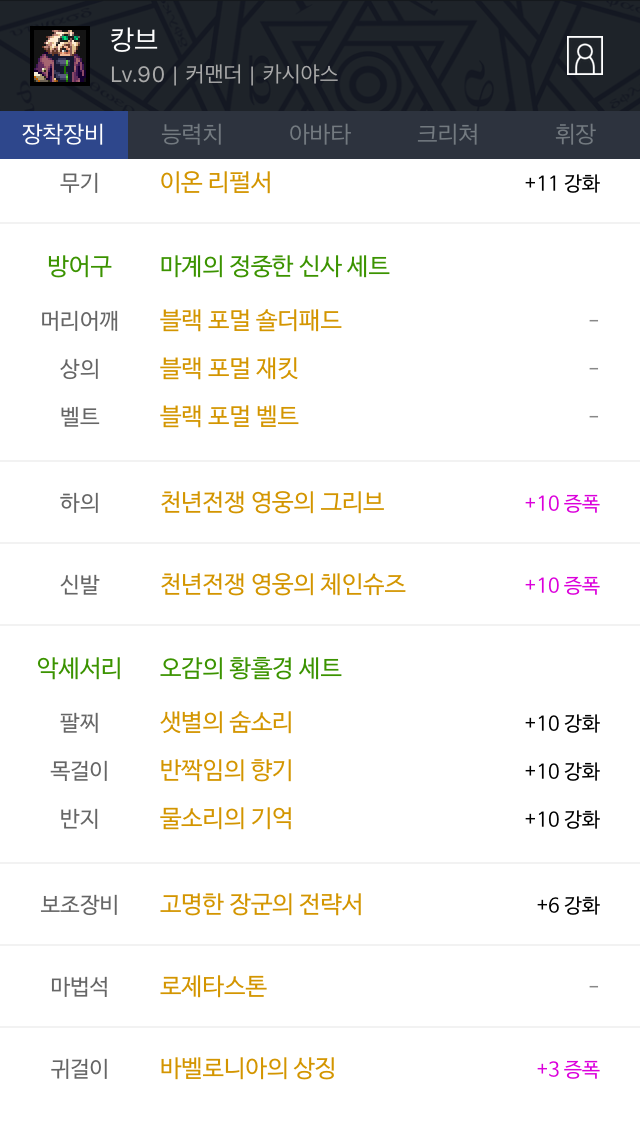The width and height of the screenshot is (640, 1136).
Task: Switch to the 아바타 tab
Action: (x=320, y=134)
